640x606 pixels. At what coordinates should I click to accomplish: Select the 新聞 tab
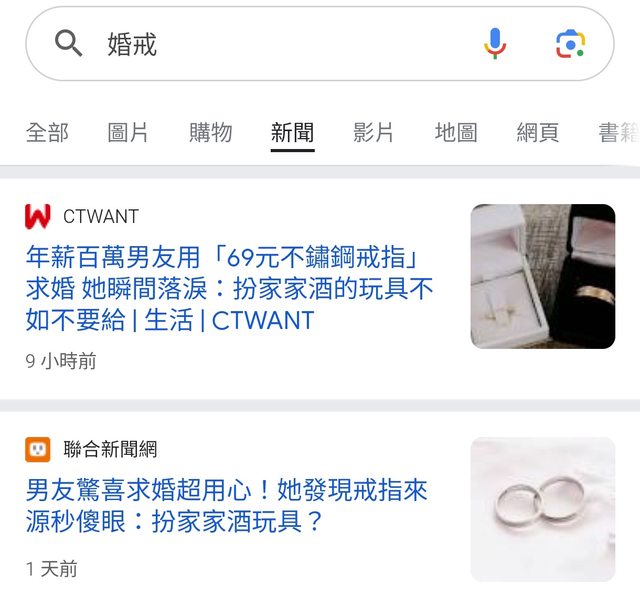tap(292, 132)
